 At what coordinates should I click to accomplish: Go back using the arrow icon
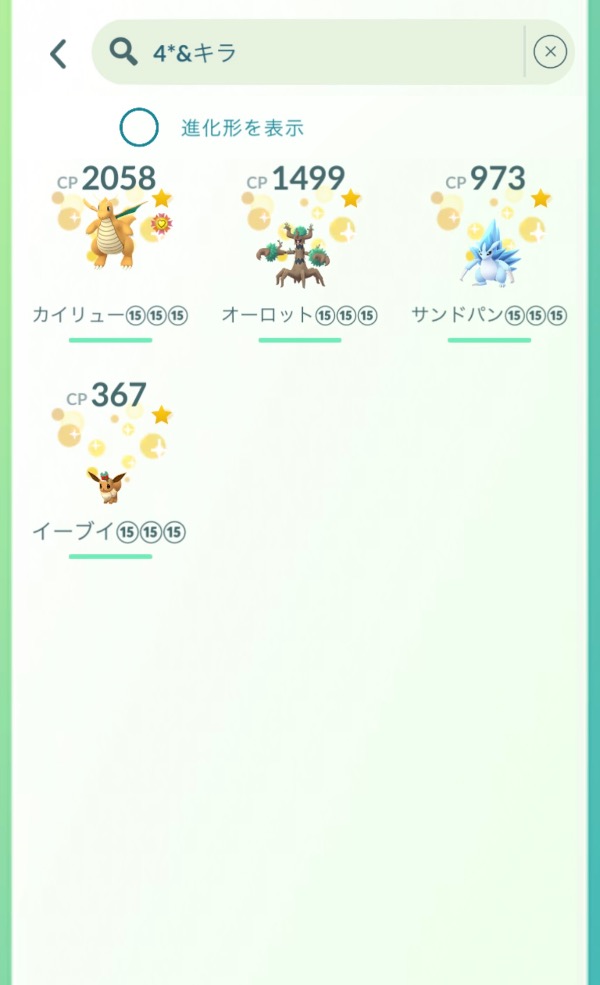point(58,53)
